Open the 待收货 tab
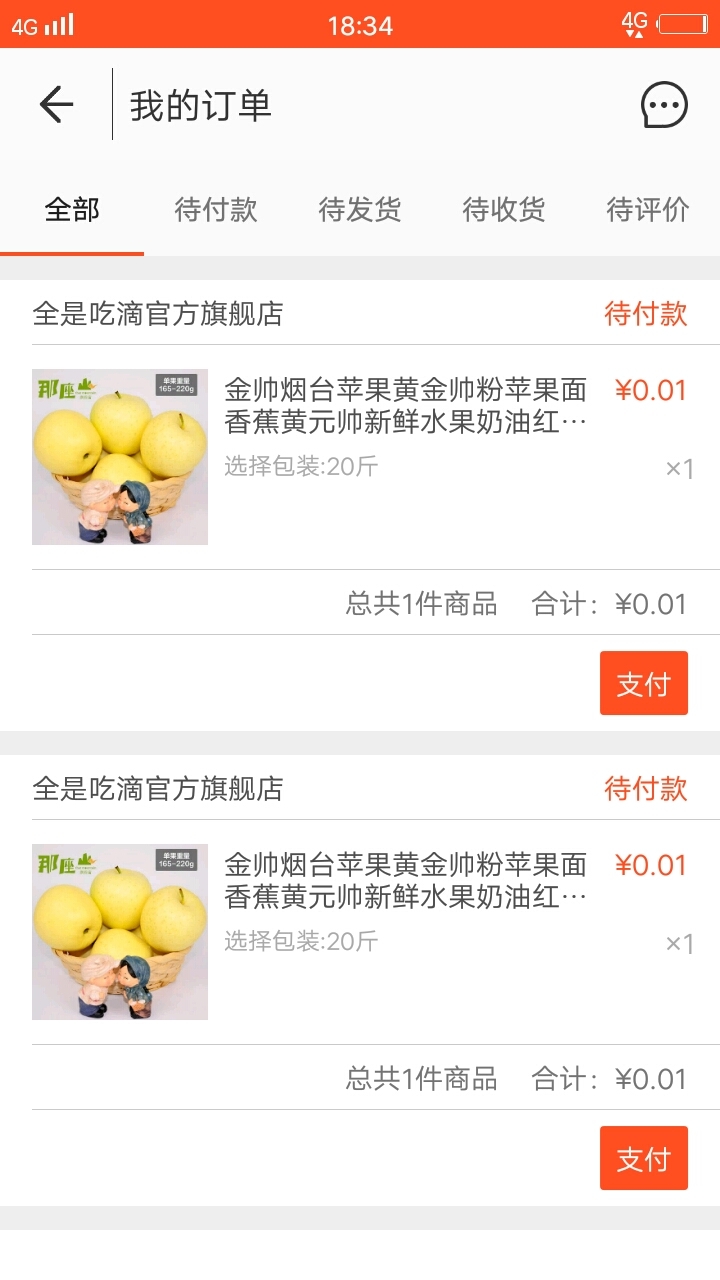Viewport: 720px width, 1280px height. tap(502, 211)
